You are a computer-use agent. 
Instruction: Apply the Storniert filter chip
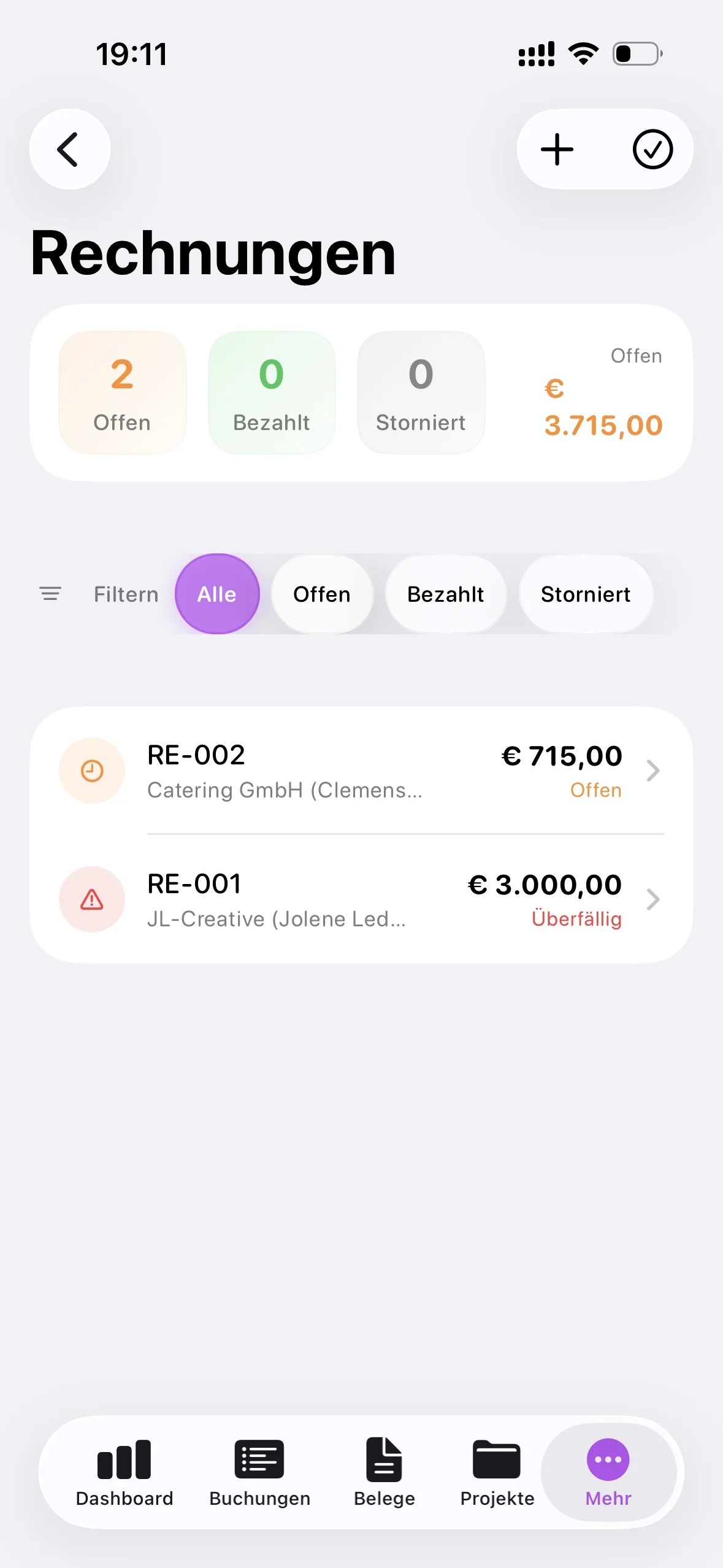click(x=586, y=594)
